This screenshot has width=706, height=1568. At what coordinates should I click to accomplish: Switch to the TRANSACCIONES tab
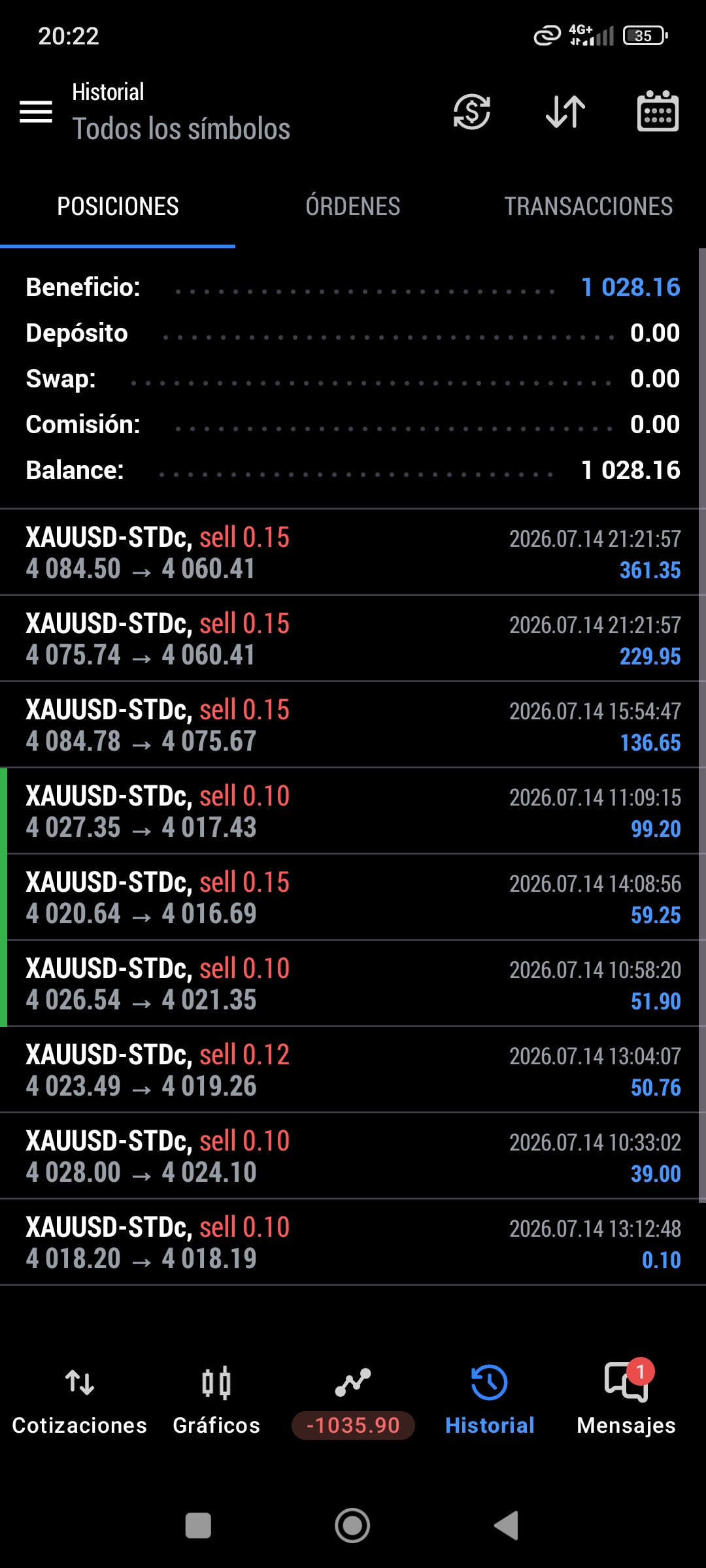coord(588,206)
